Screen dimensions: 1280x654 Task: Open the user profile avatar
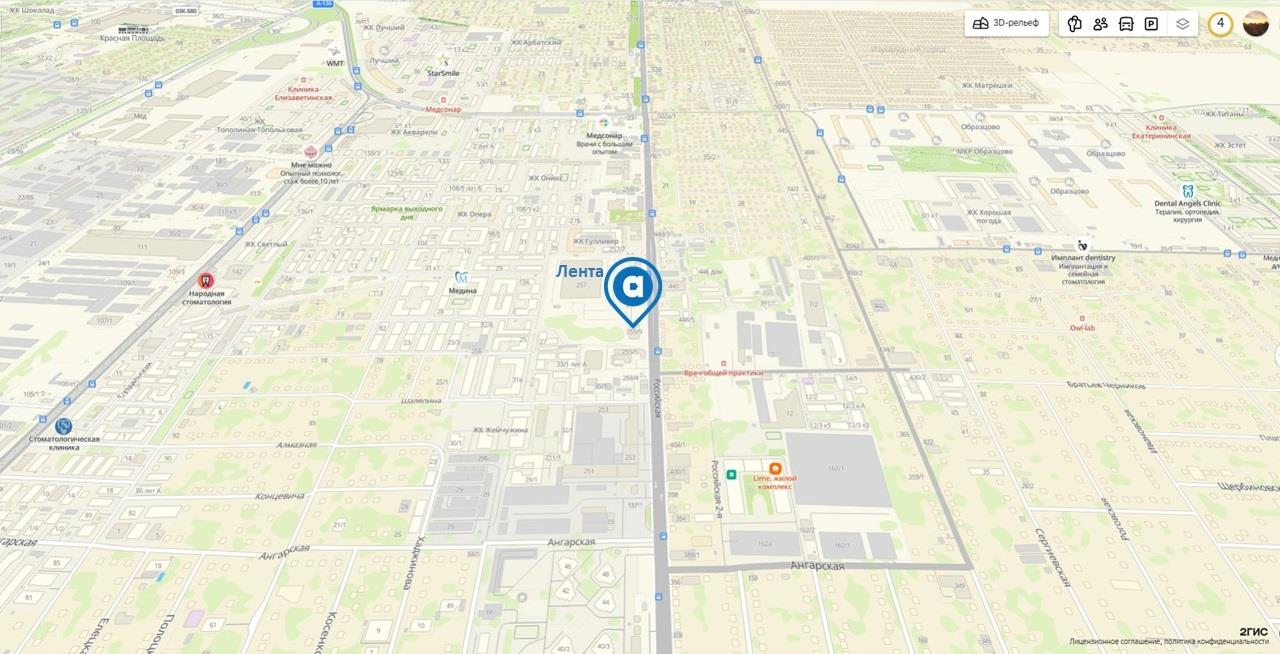click(1256, 24)
